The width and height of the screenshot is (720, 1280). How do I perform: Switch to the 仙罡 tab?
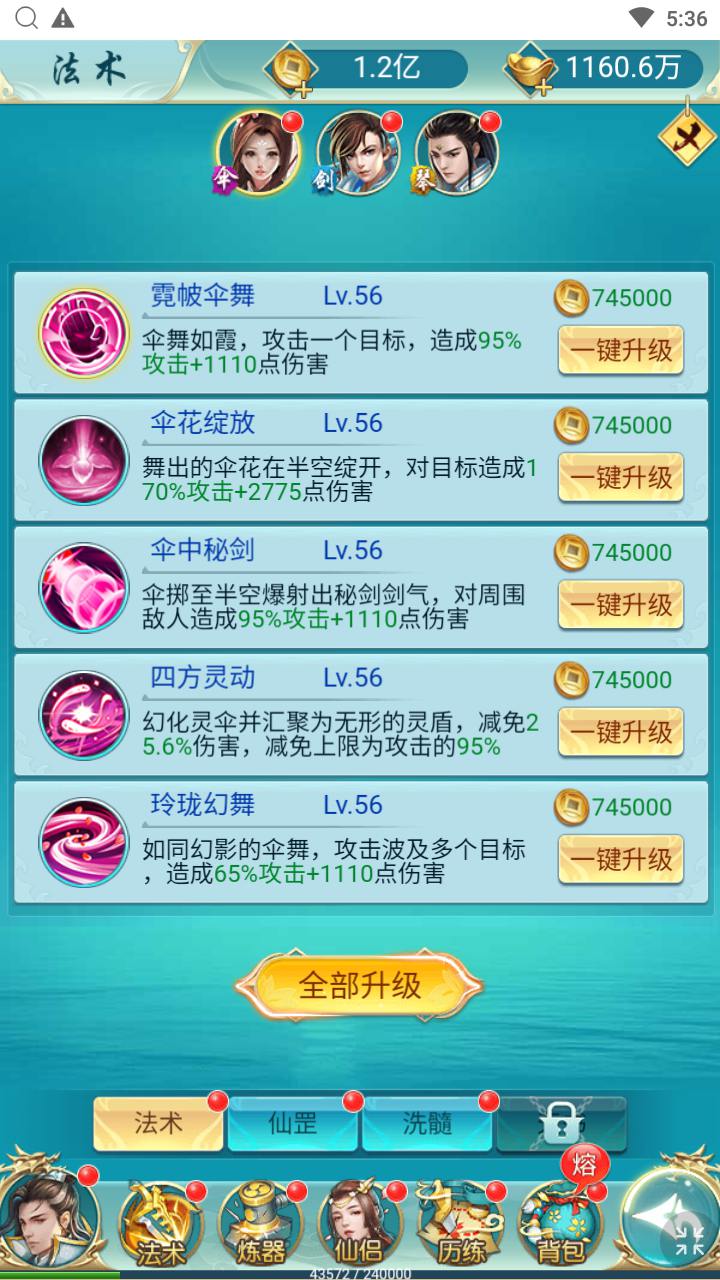click(293, 1123)
